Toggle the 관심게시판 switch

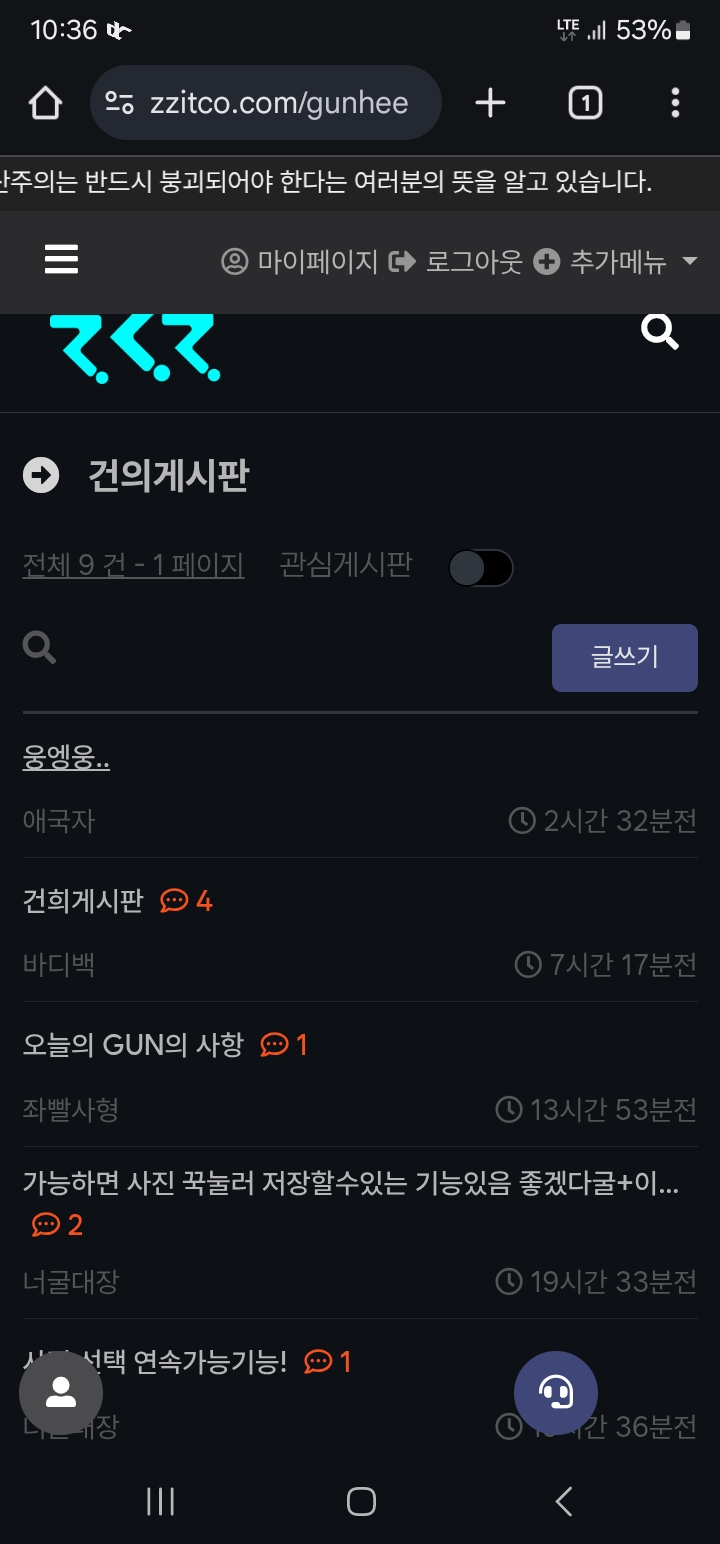click(x=480, y=568)
